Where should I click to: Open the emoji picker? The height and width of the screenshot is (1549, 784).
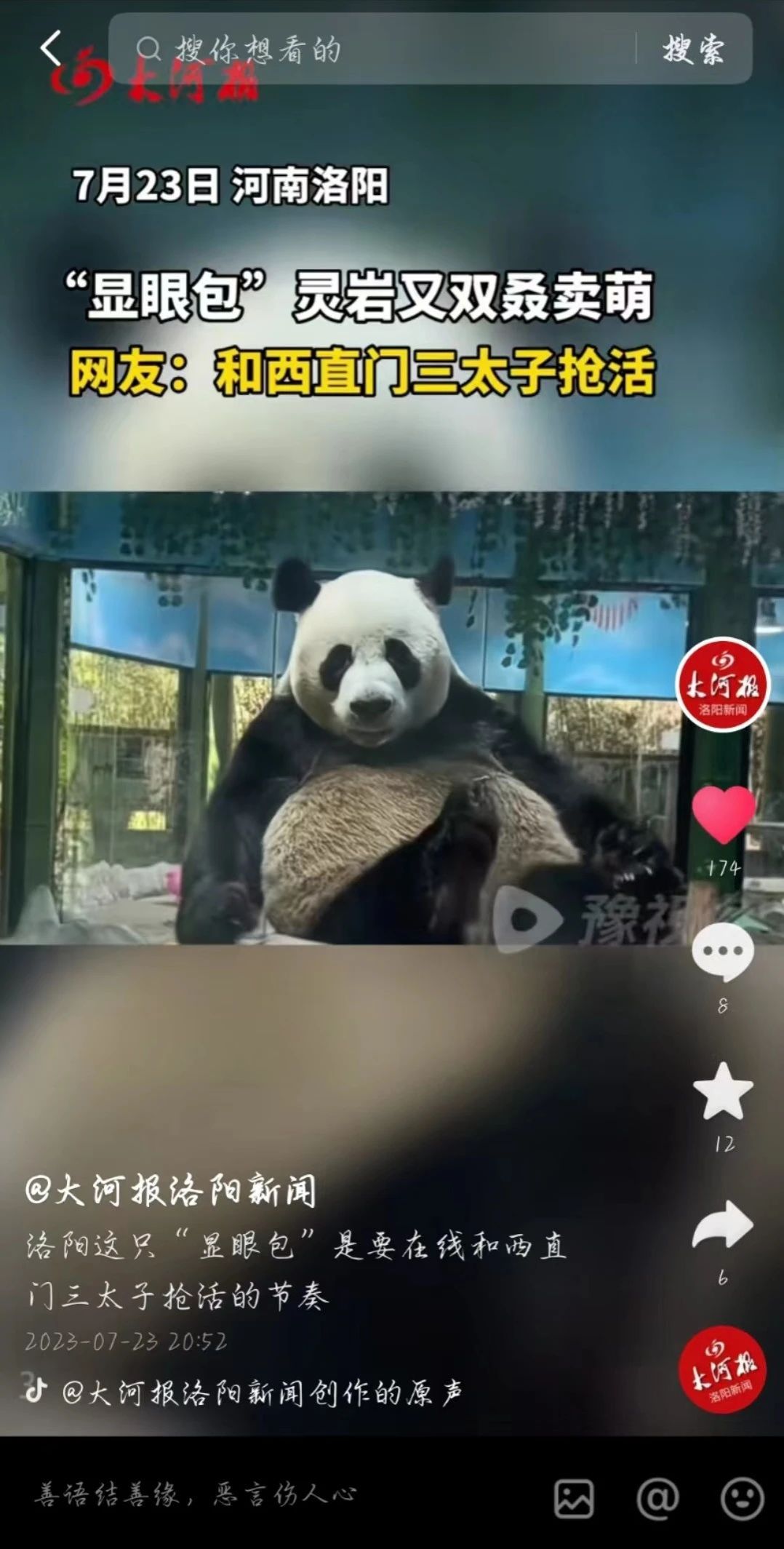point(742,1498)
